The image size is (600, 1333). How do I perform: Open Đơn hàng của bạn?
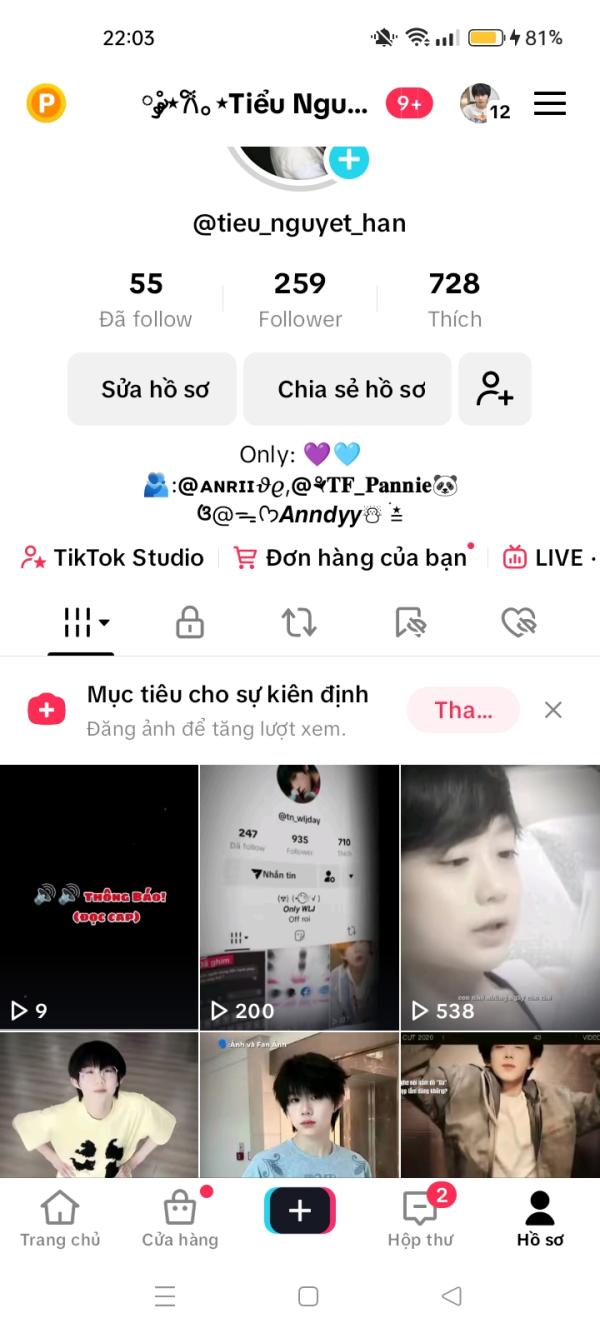(x=353, y=558)
